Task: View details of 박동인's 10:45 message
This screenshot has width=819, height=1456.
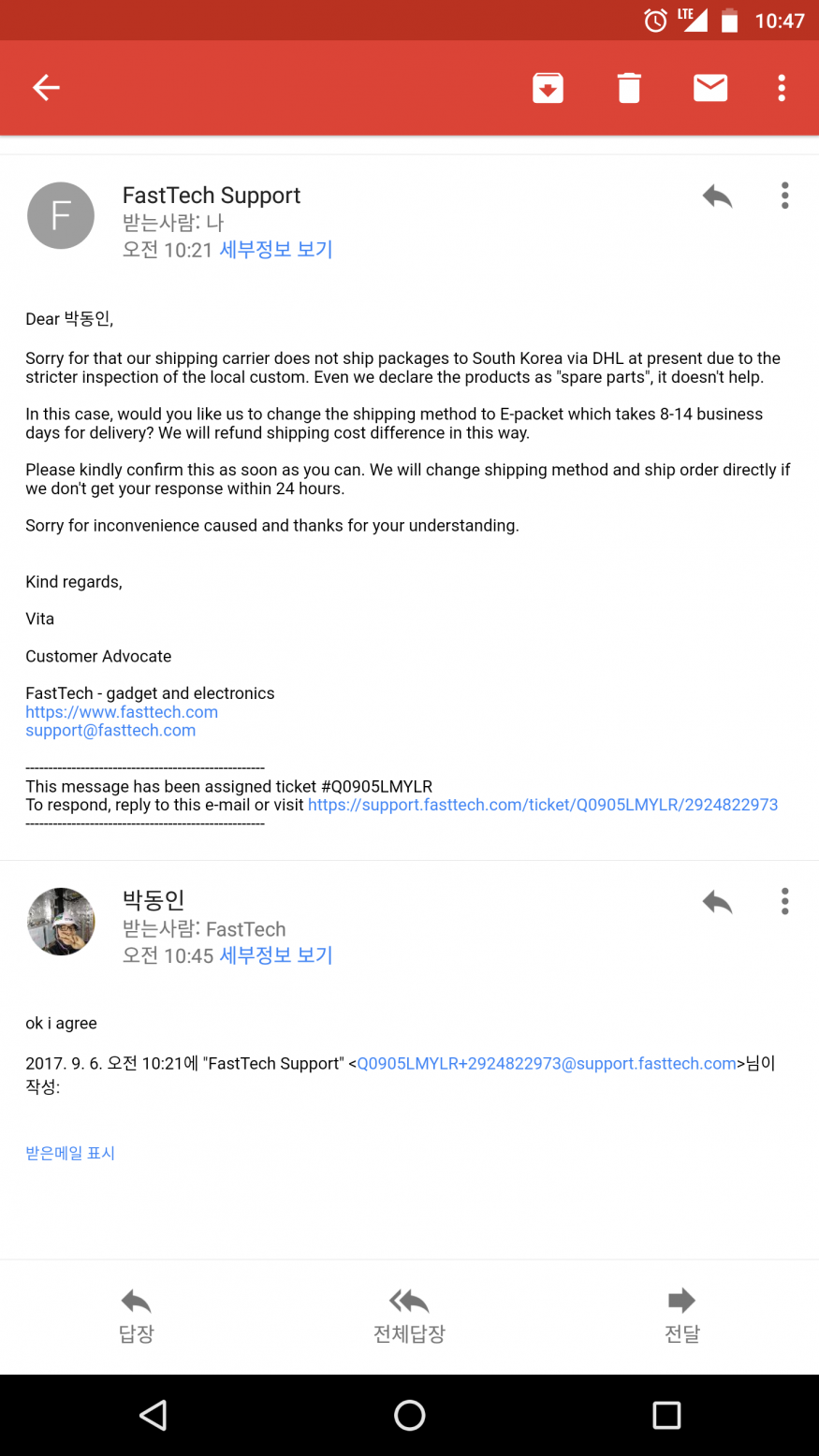Action: [276, 955]
